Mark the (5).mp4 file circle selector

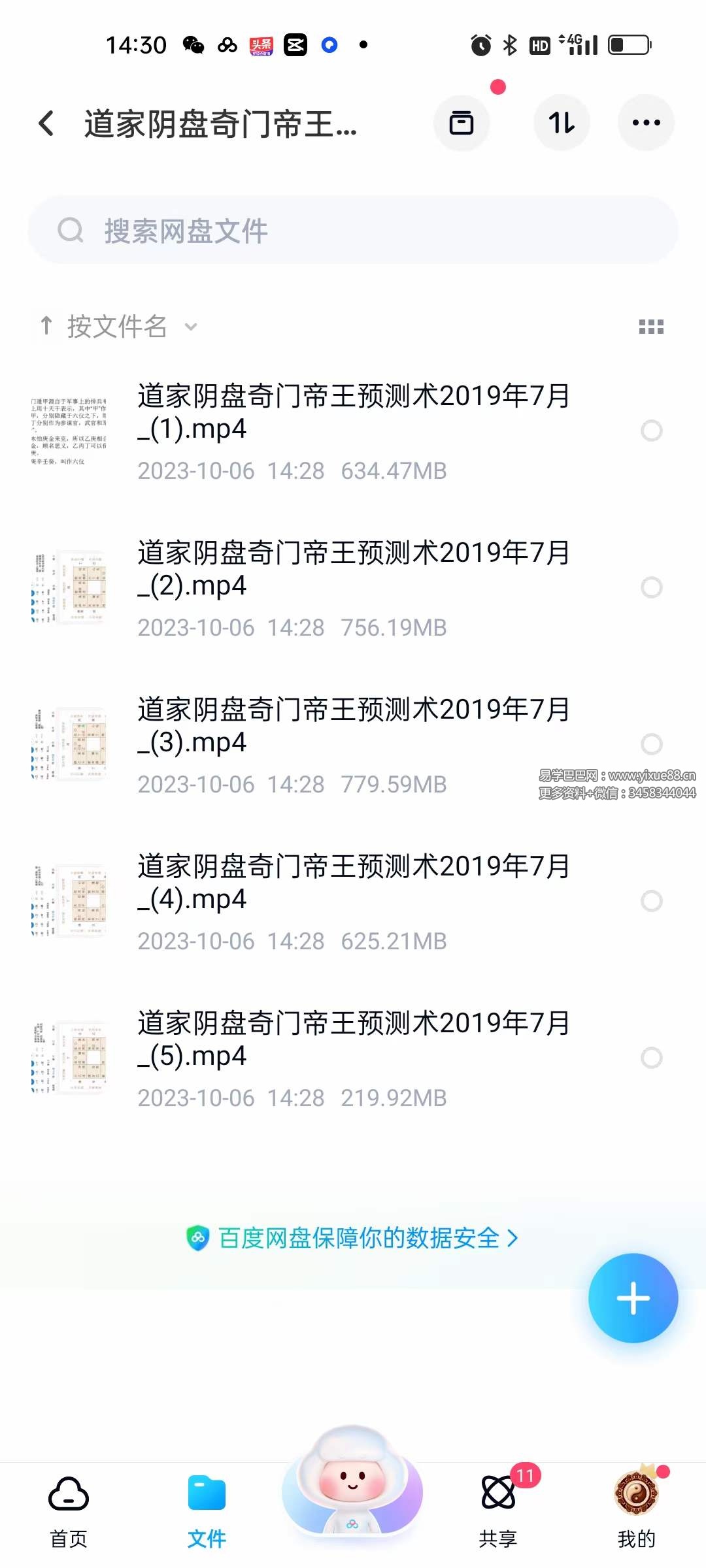[x=651, y=1058]
